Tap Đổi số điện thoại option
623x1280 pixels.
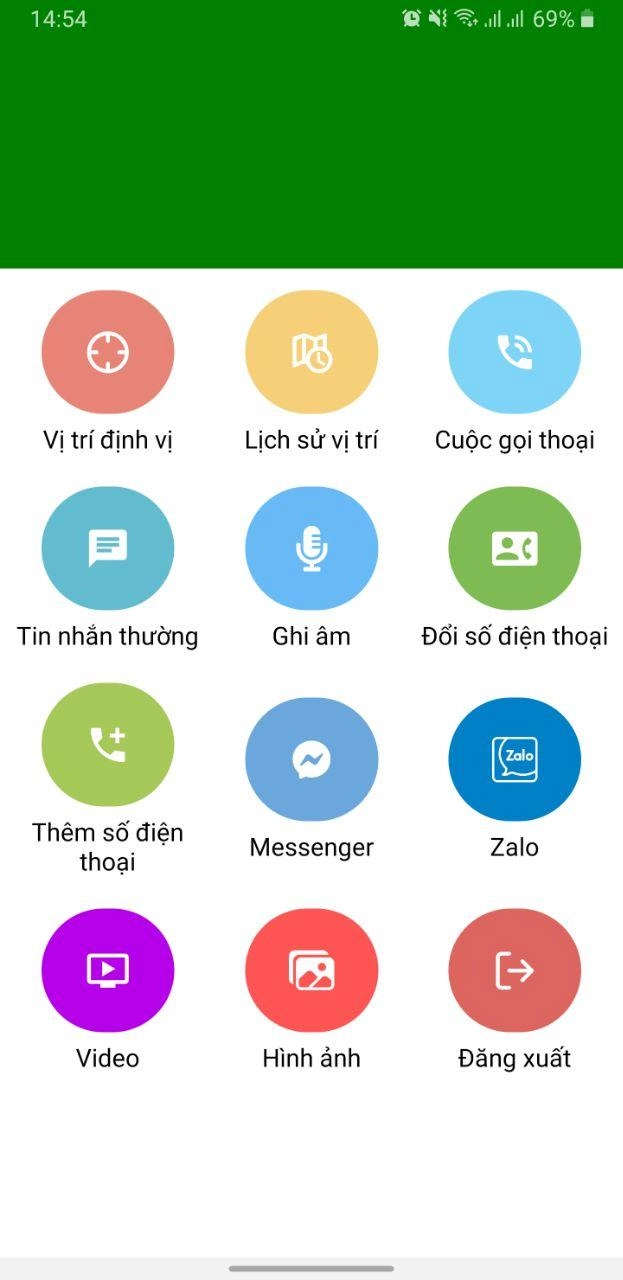[514, 548]
